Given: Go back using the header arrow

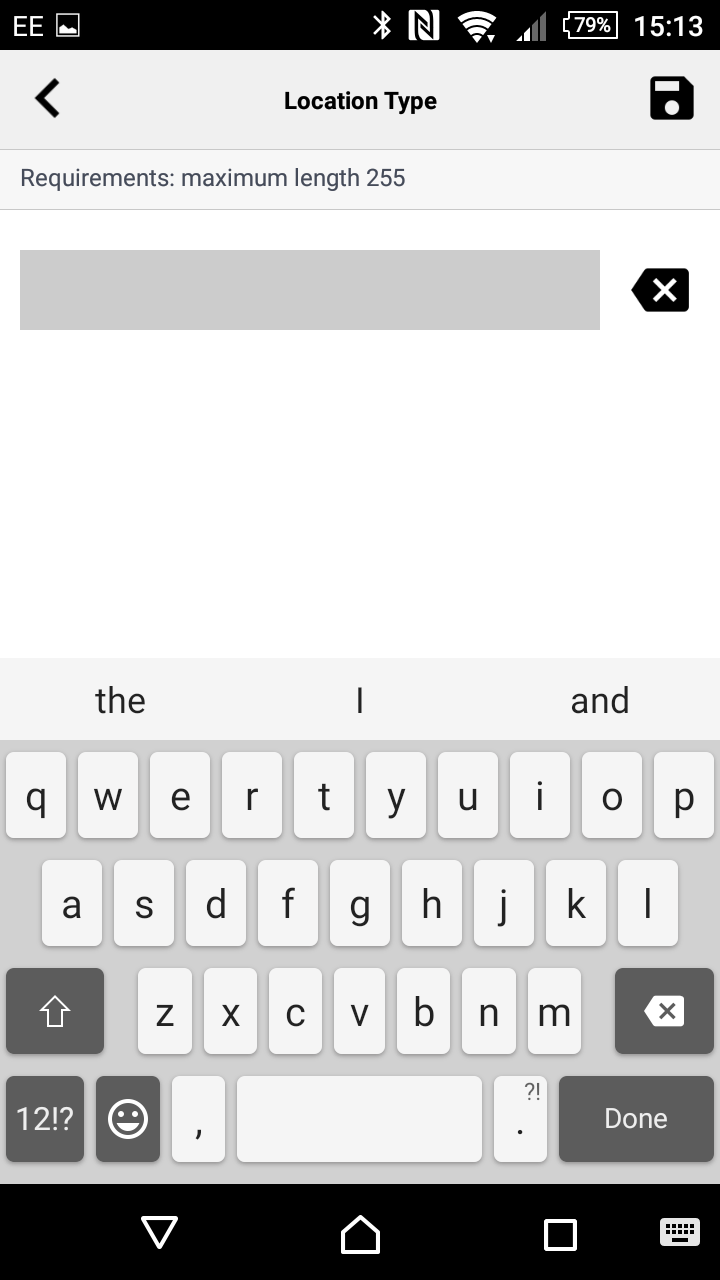Looking at the screenshot, I should [47, 100].
